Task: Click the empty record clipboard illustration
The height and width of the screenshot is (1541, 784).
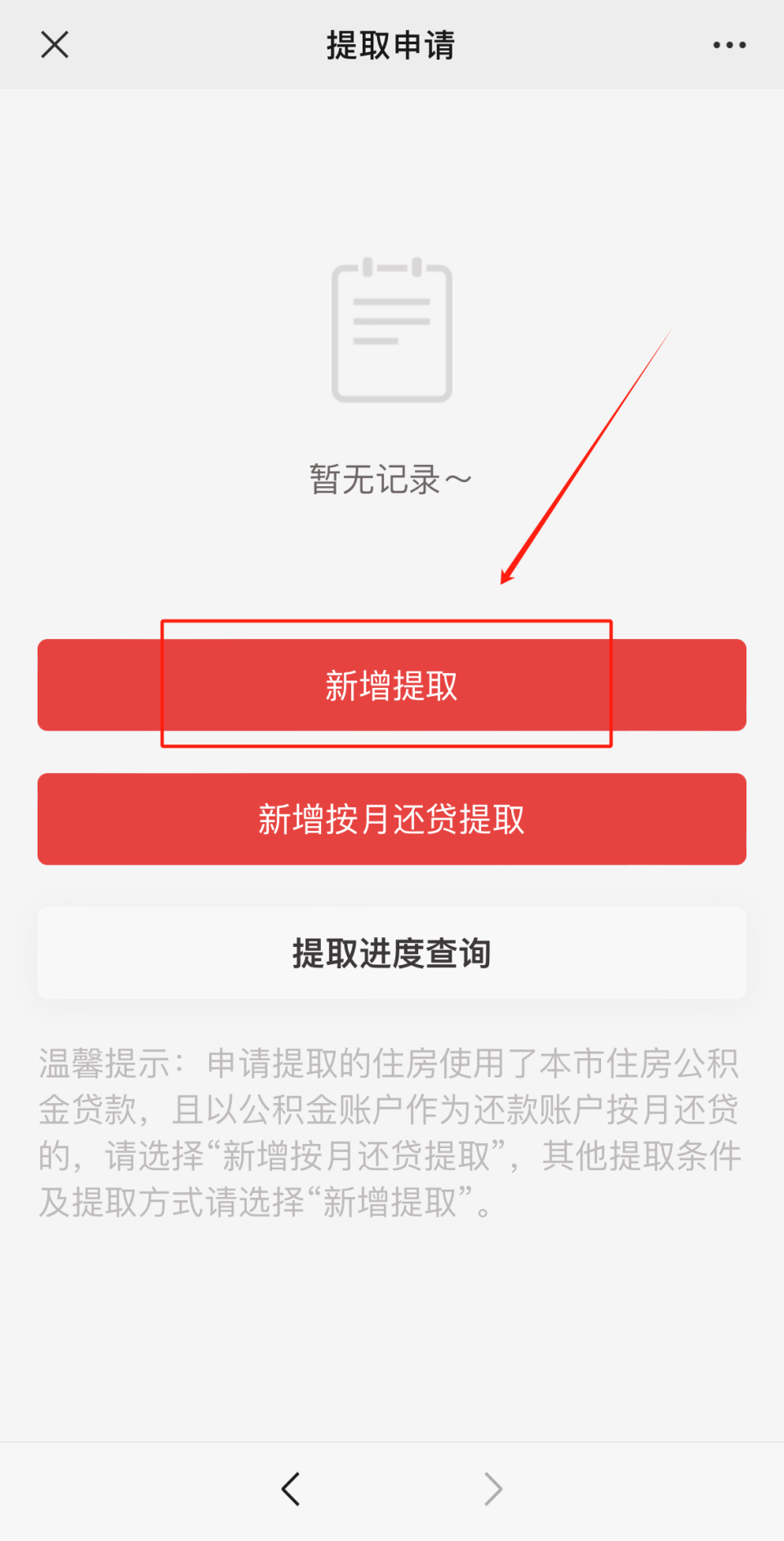Action: point(391,331)
